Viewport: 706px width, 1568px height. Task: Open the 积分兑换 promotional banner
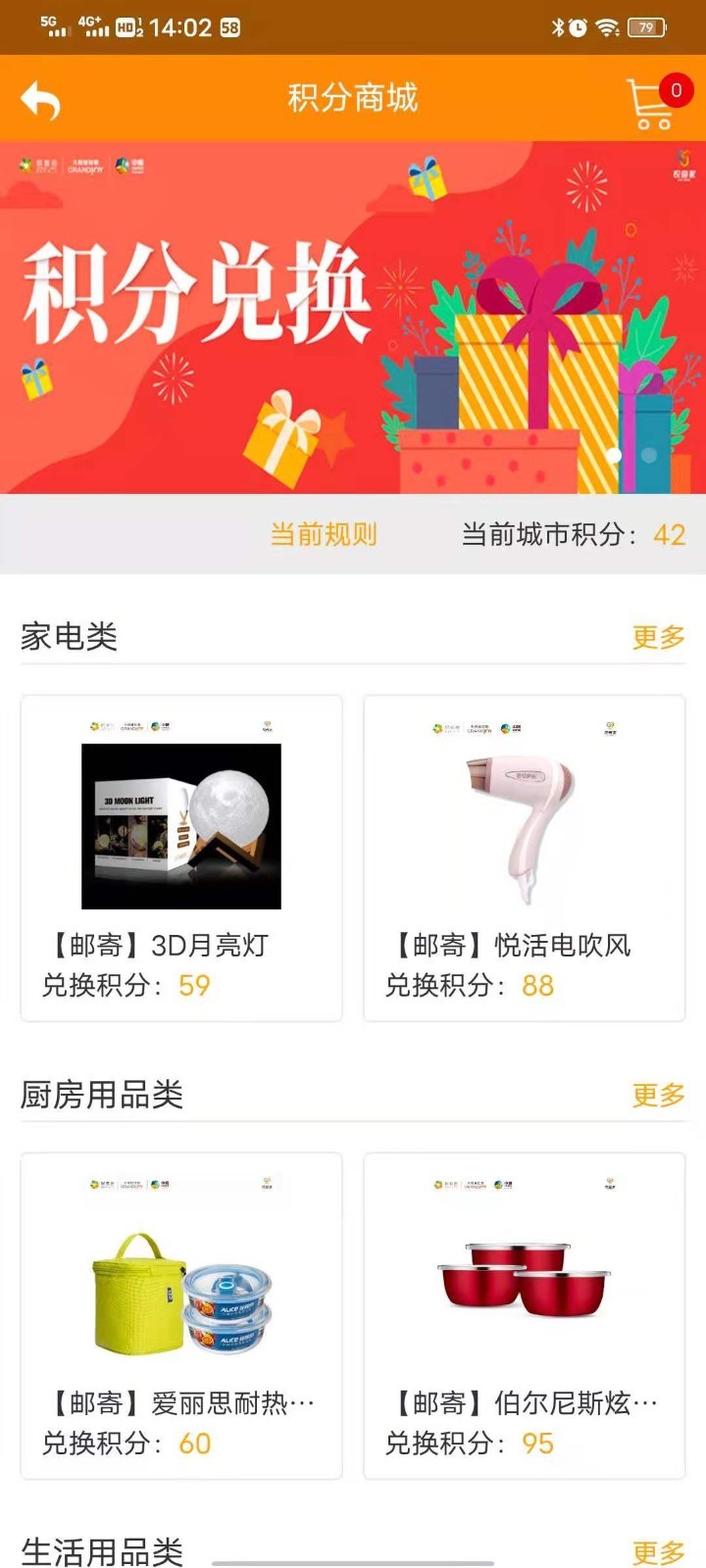[x=353, y=318]
